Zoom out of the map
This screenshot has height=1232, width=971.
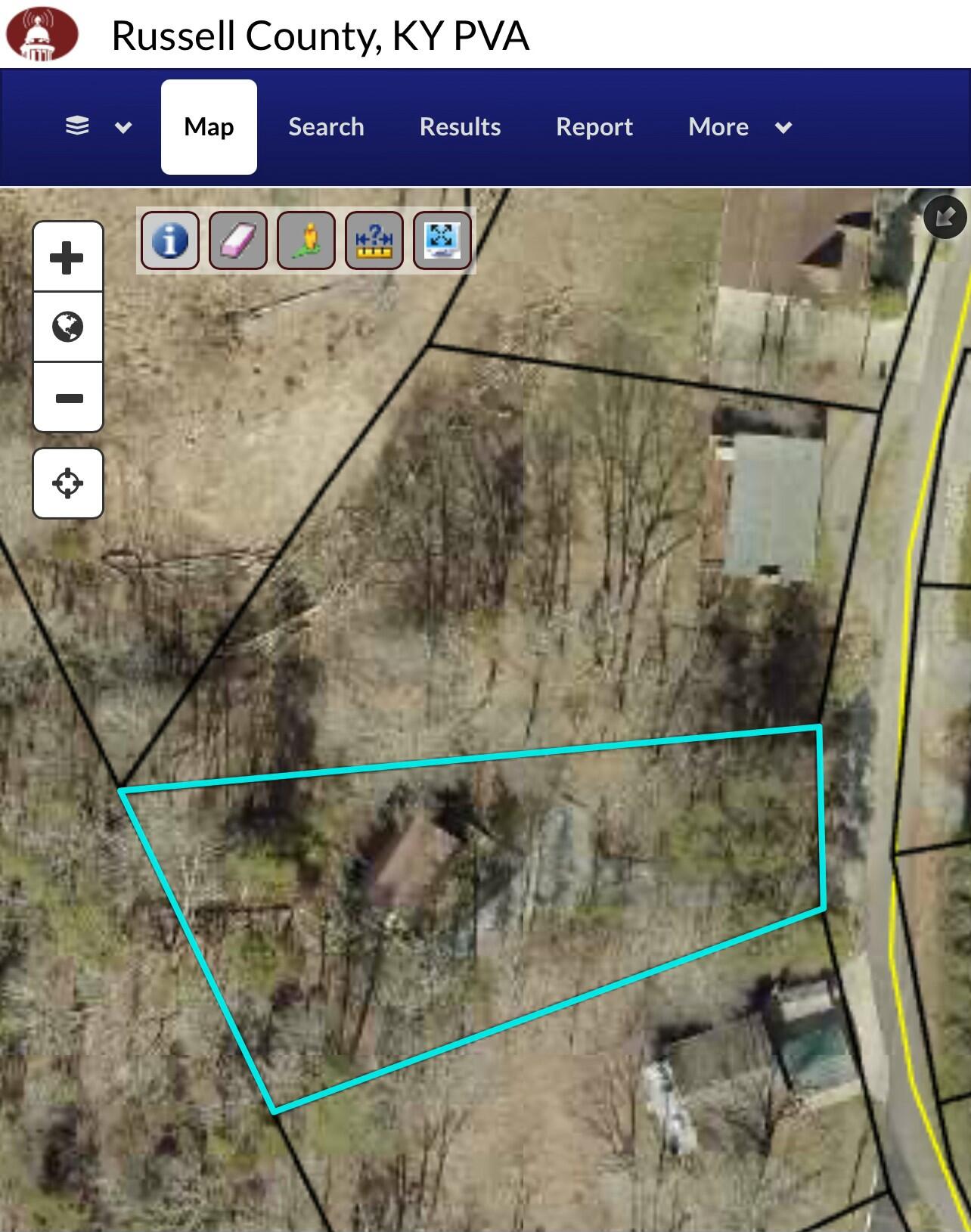(x=67, y=398)
